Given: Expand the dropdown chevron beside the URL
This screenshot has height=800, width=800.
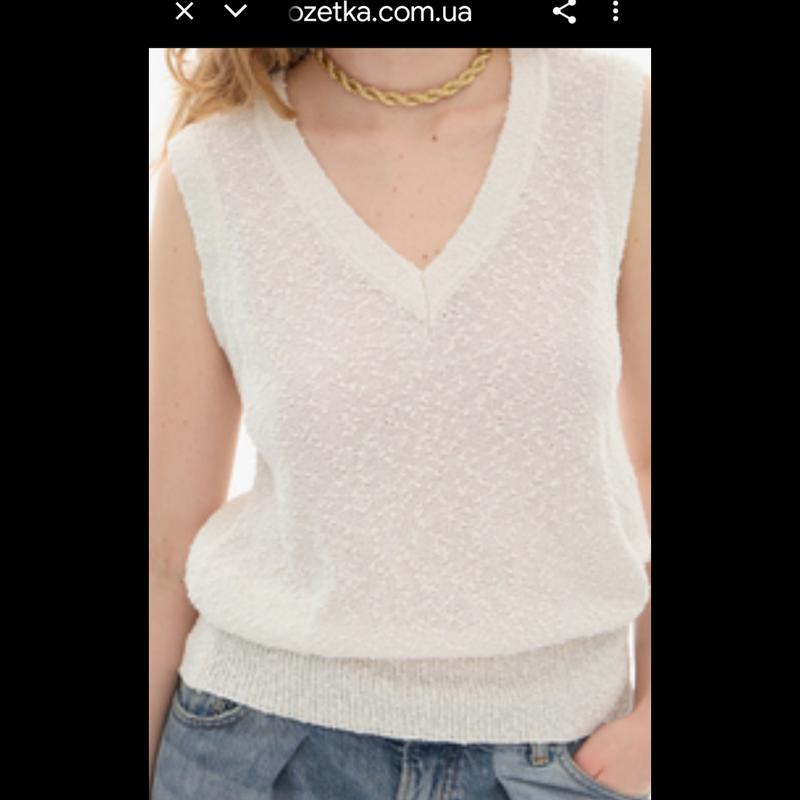Looking at the screenshot, I should tap(236, 12).
